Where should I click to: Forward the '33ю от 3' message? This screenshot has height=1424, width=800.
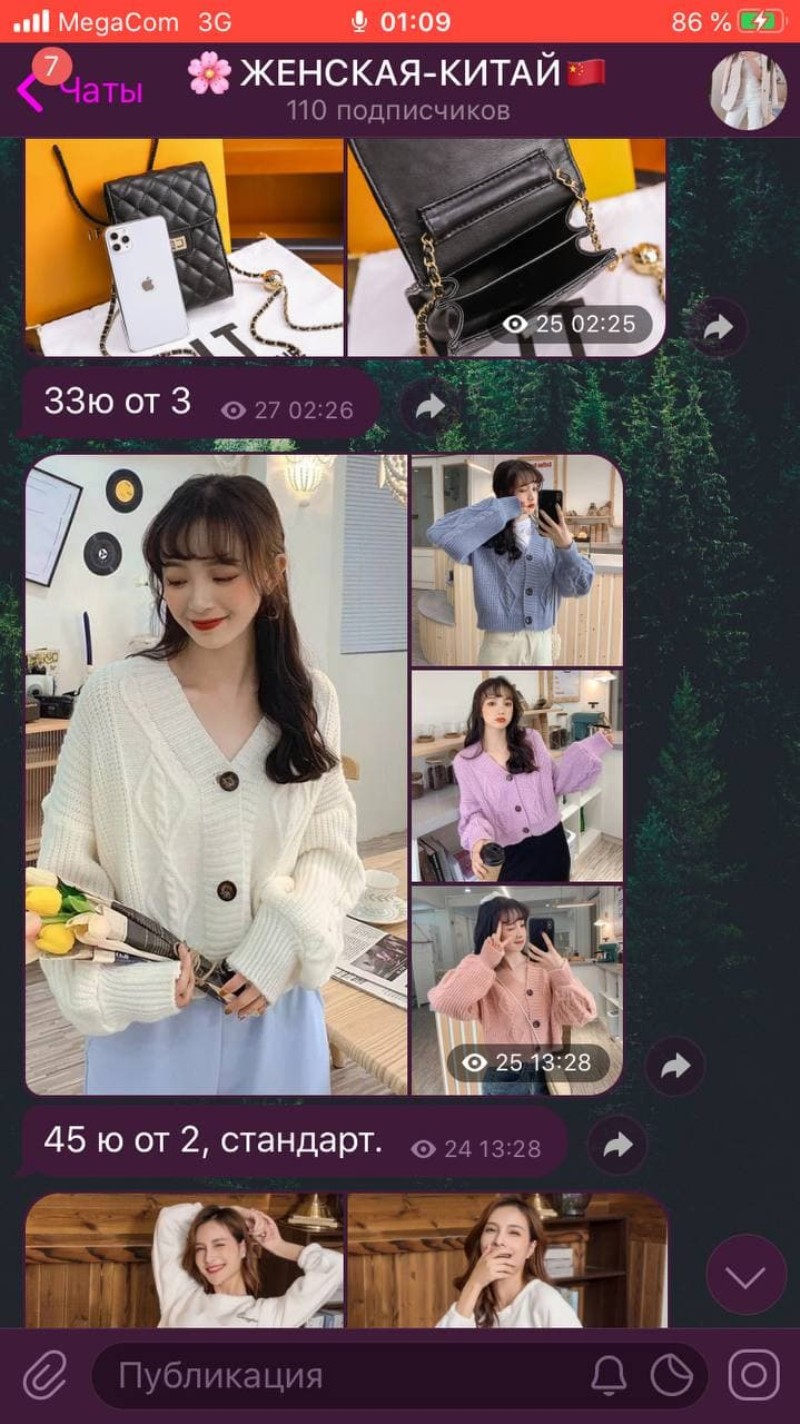coord(430,406)
